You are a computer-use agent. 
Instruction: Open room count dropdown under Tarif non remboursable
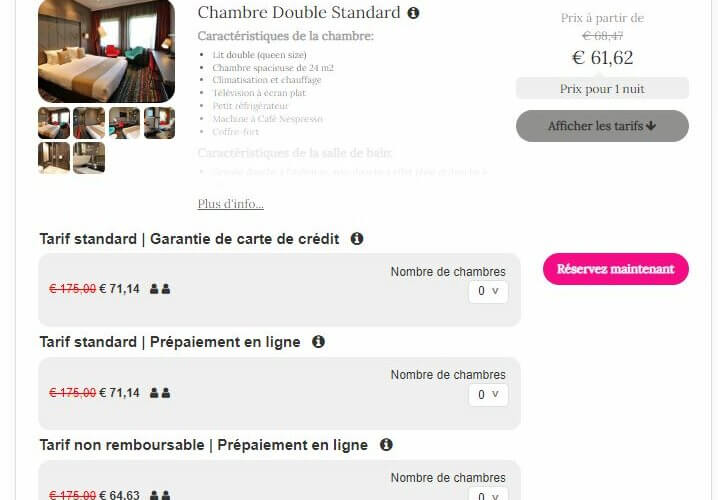[x=488, y=492]
